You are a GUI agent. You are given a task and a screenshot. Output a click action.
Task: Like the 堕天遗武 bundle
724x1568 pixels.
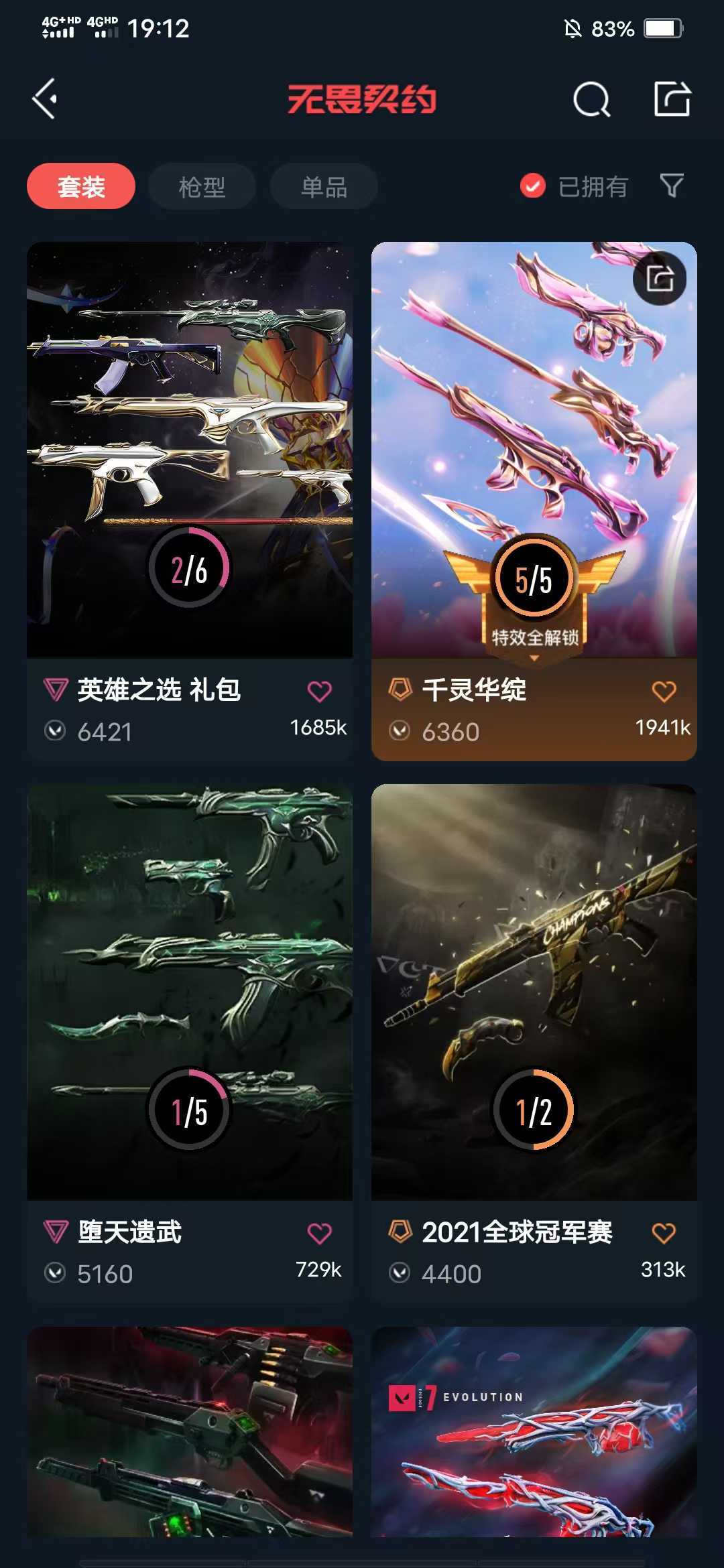click(x=319, y=1233)
